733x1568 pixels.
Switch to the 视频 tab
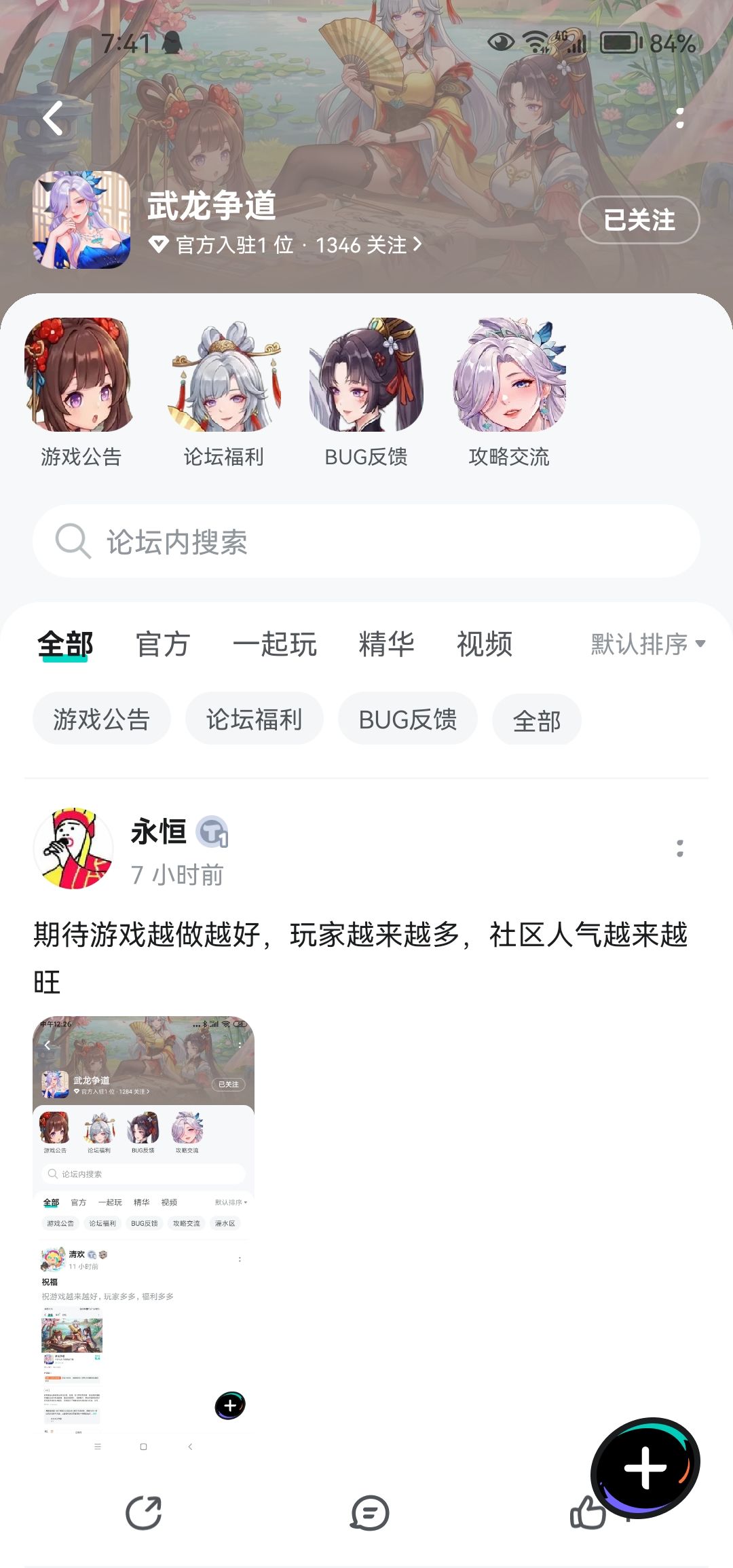pos(484,644)
